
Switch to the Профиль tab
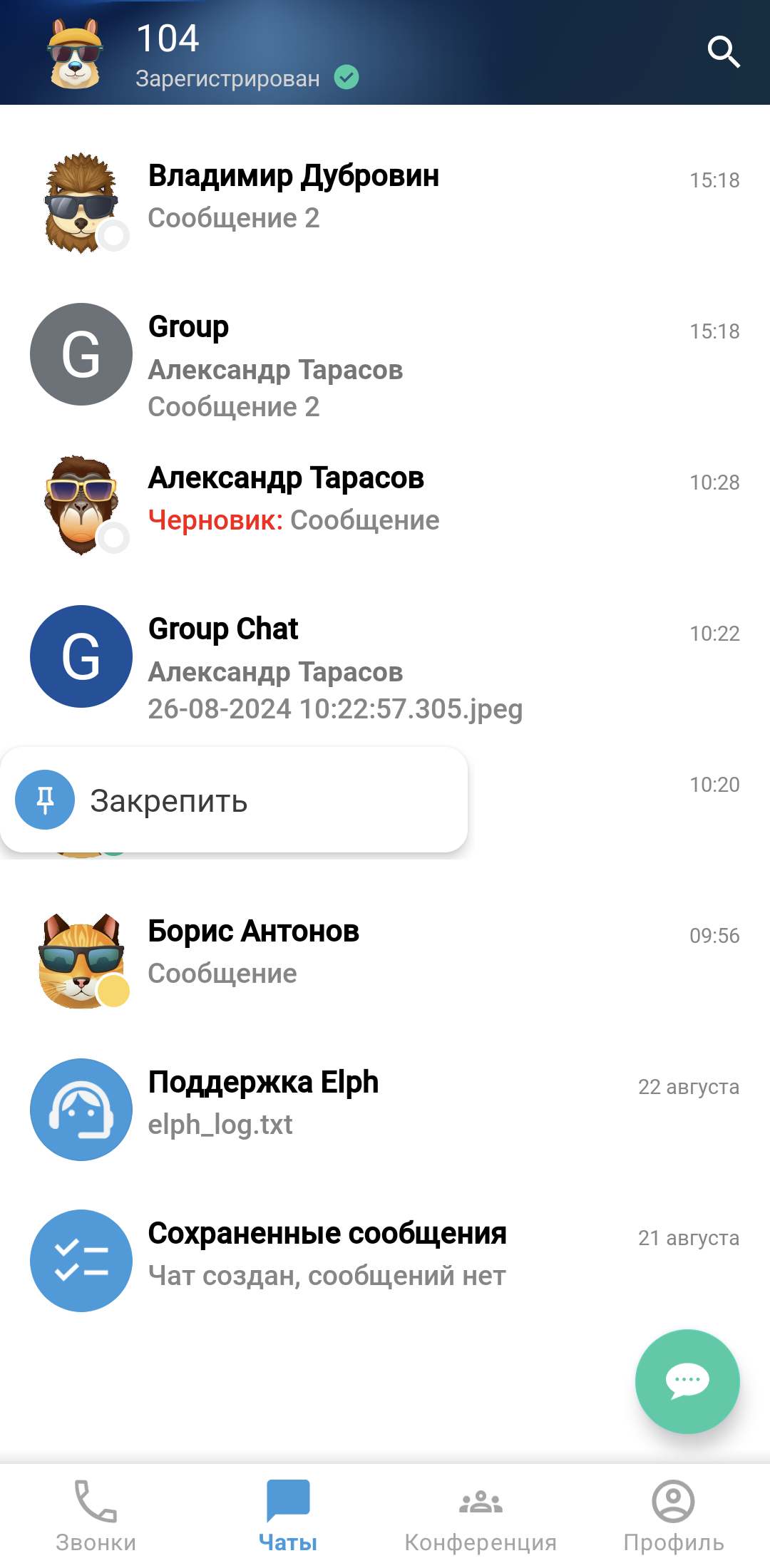(673, 1515)
